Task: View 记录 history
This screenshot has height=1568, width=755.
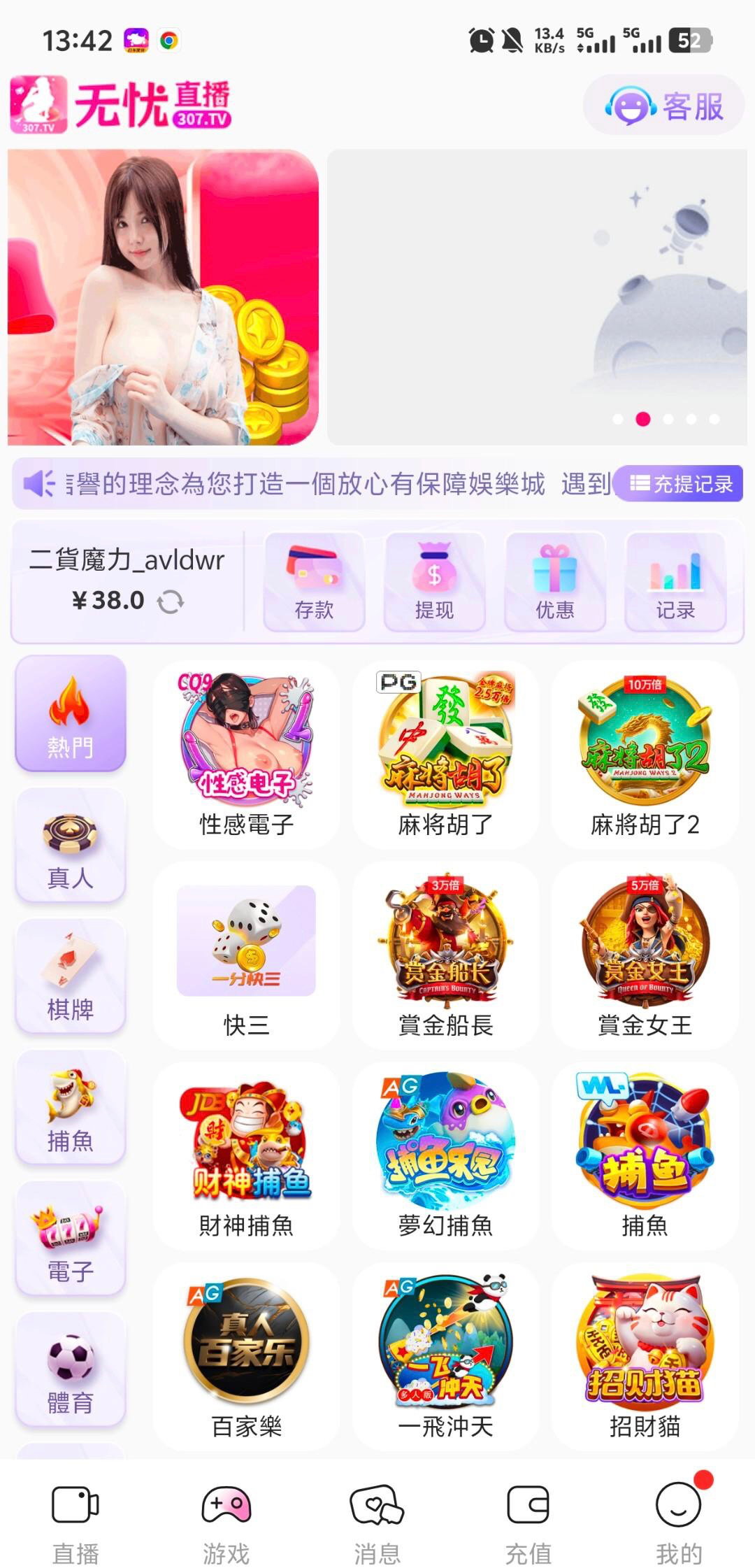Action: (x=675, y=582)
